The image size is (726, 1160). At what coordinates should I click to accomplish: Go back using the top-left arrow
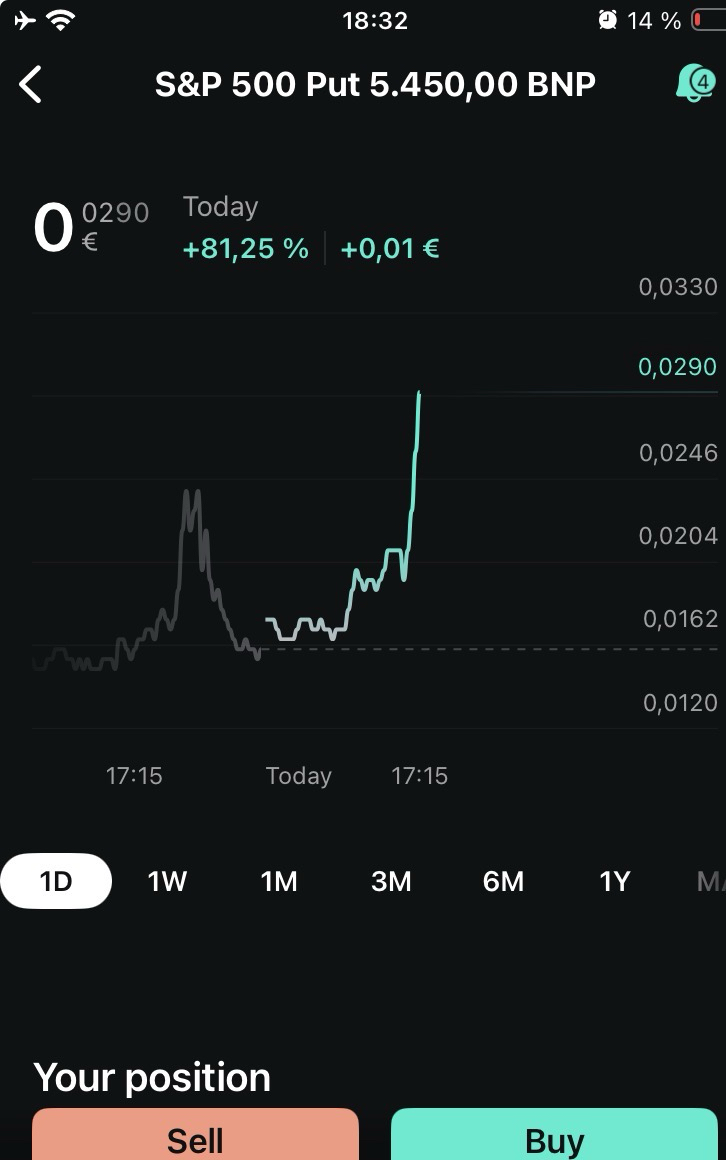click(31, 85)
